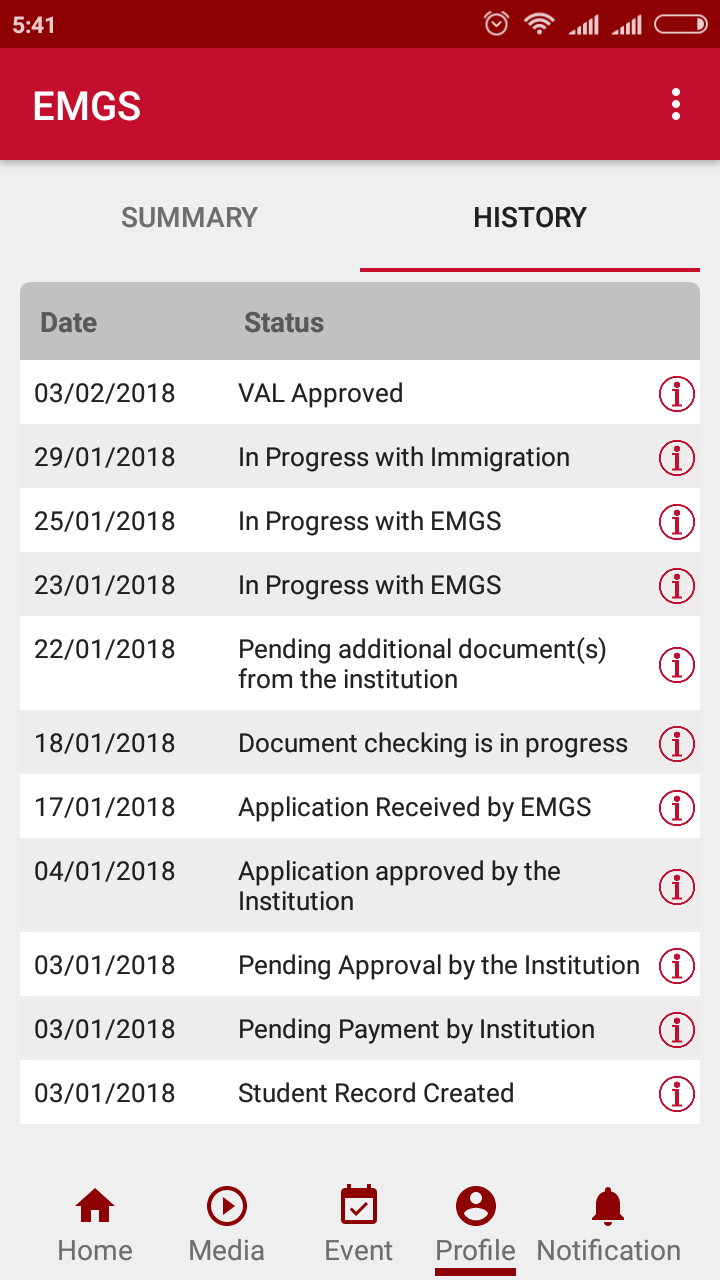The width and height of the screenshot is (720, 1280).
Task: Show details of Application approved by the Institution
Action: (677, 886)
